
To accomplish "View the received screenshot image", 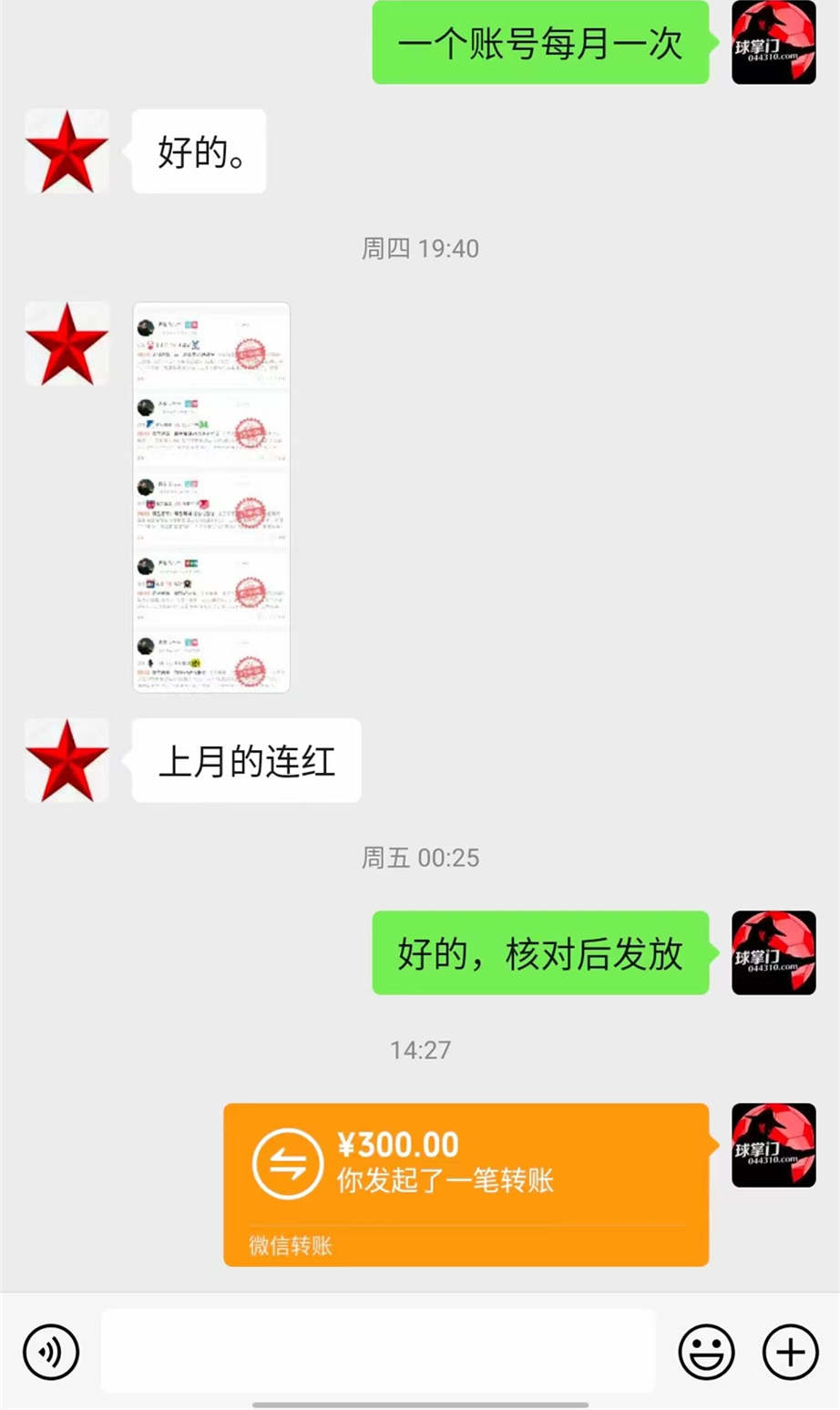I will coord(211,498).
